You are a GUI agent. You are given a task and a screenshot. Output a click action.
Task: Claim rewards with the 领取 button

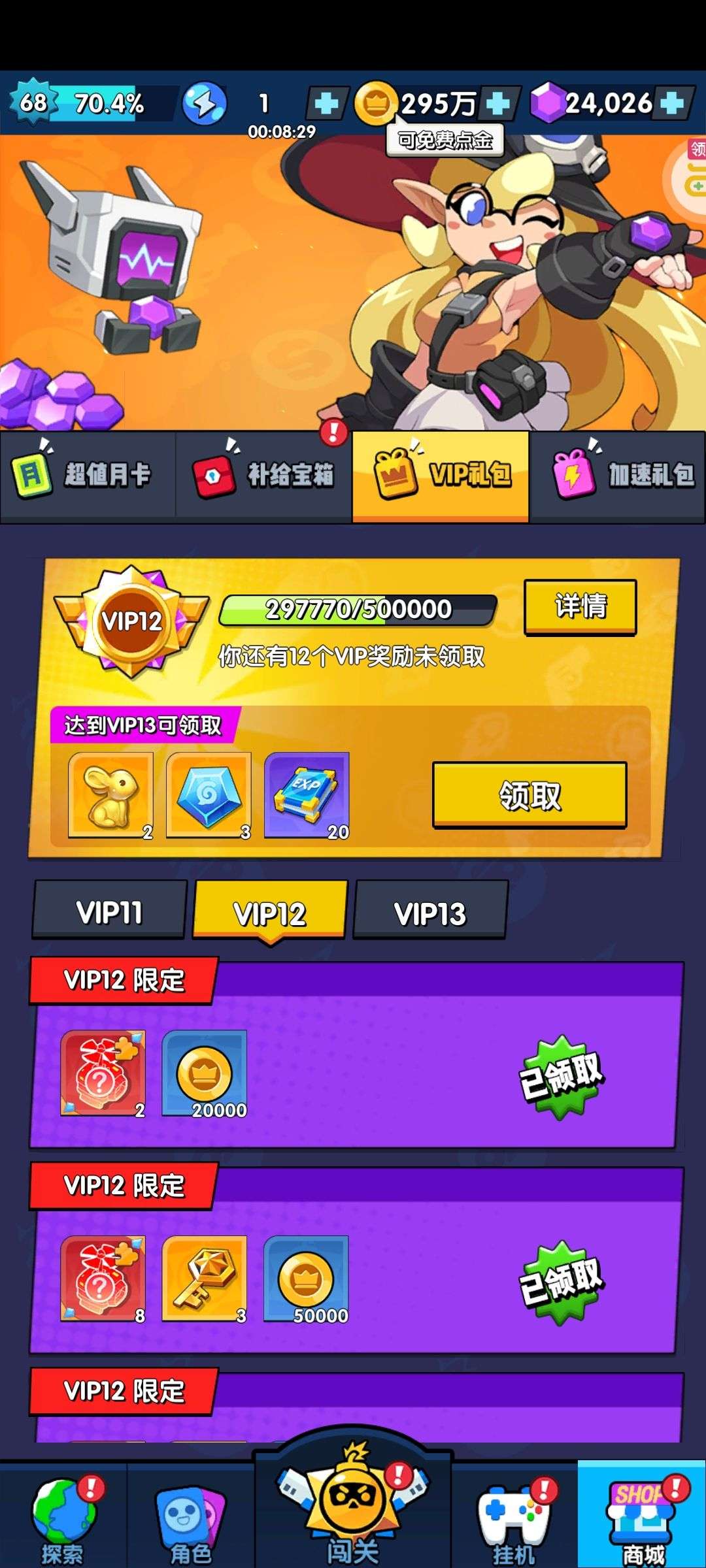pos(529,795)
